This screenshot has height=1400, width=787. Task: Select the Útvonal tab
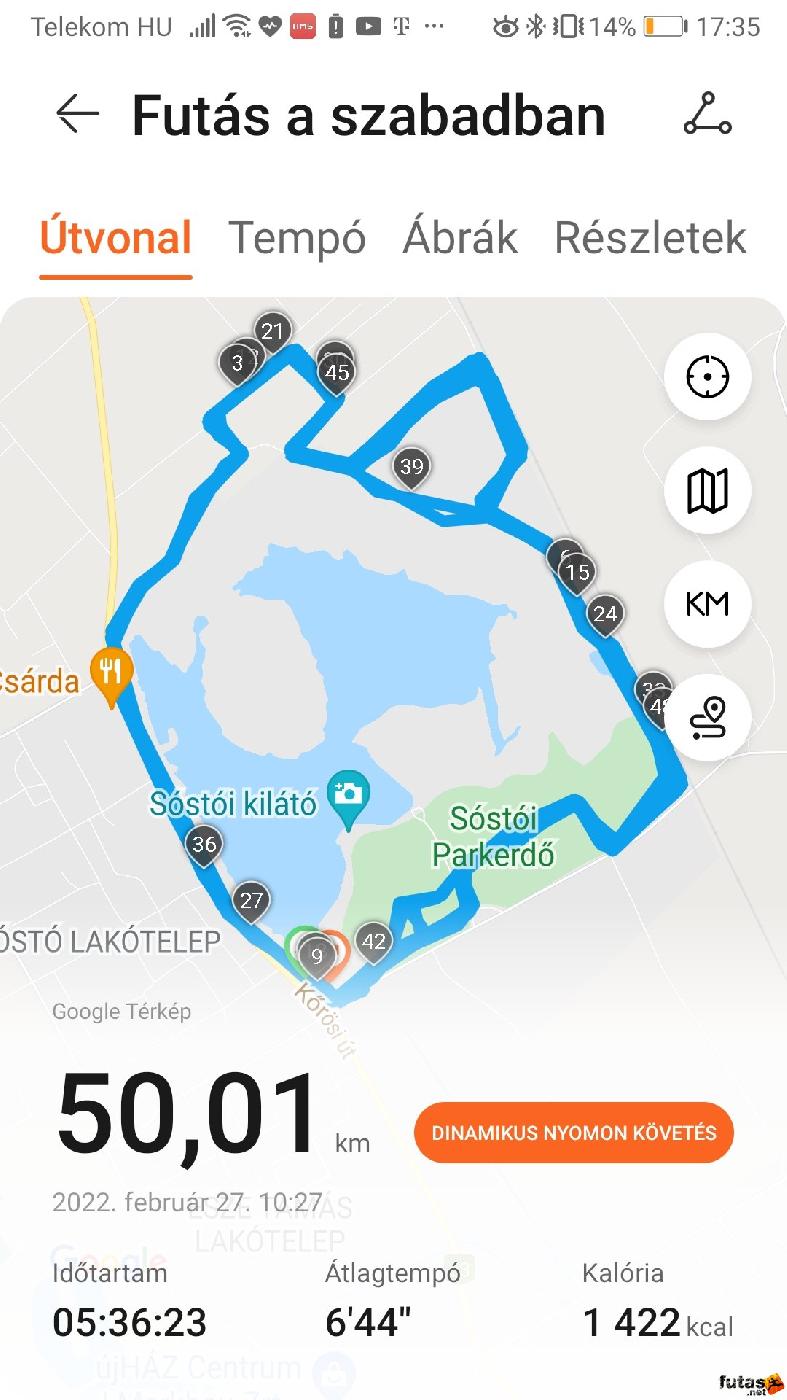click(x=116, y=238)
